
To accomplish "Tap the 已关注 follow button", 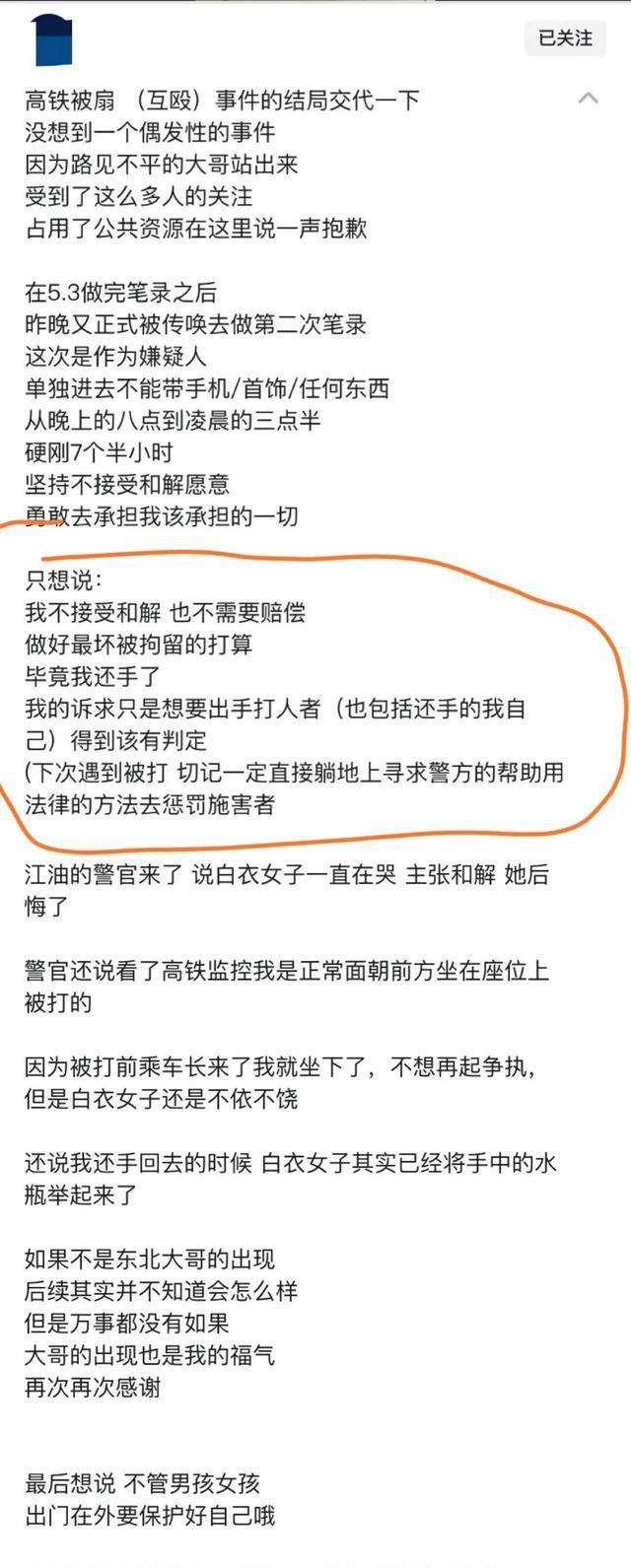I will [565, 38].
